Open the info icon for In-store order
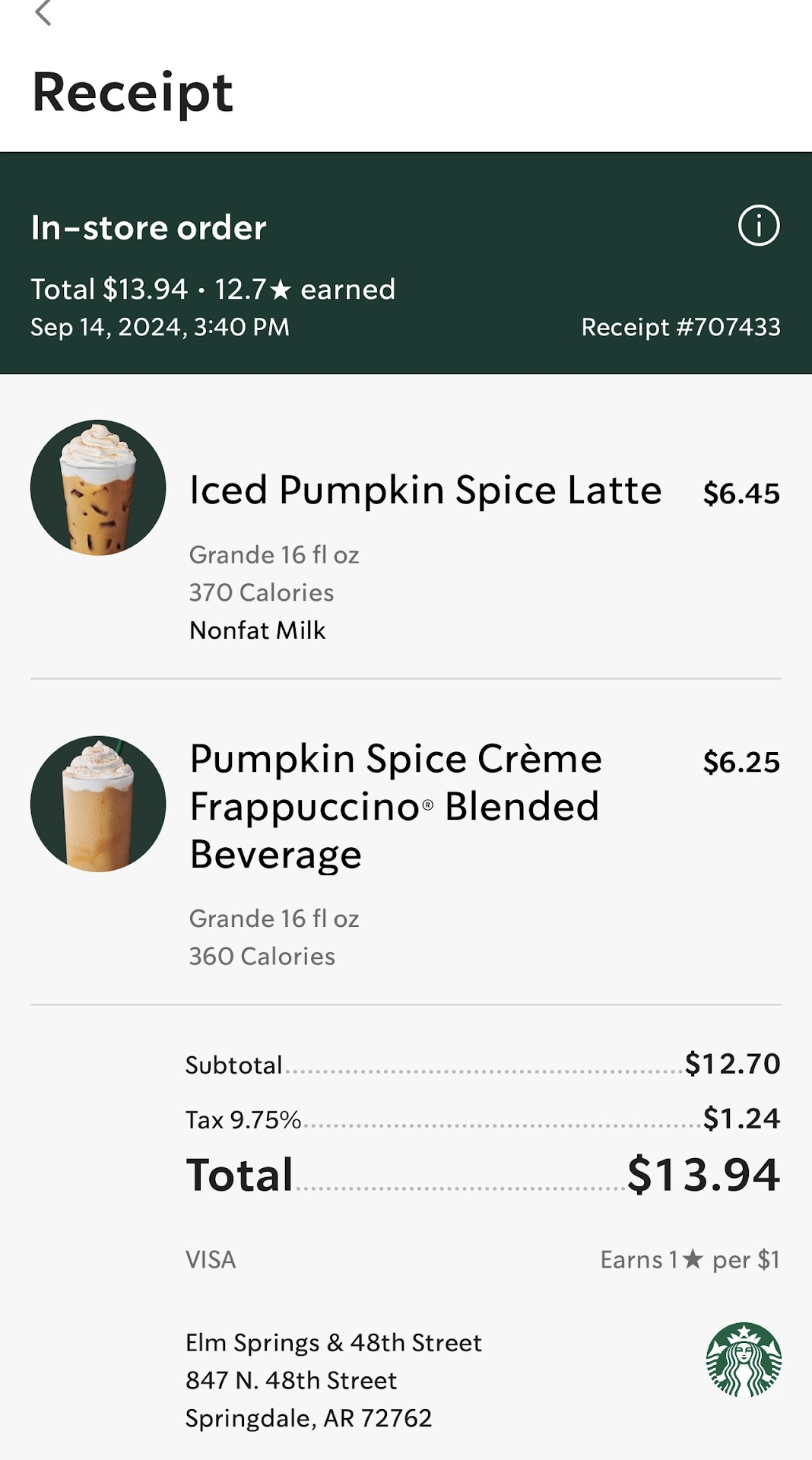This screenshot has height=1460, width=812. coord(758,226)
